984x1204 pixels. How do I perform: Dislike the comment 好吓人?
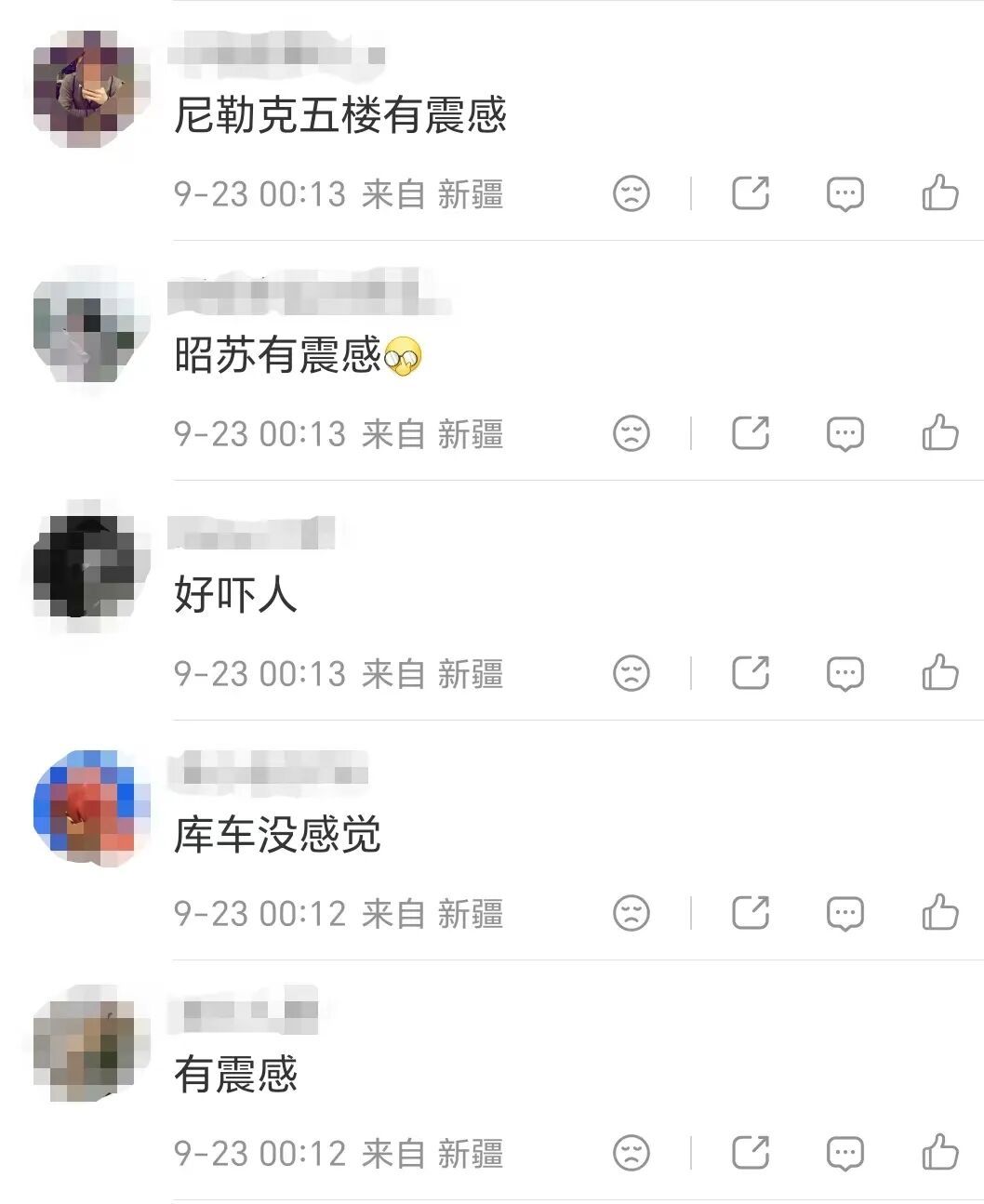click(x=632, y=673)
